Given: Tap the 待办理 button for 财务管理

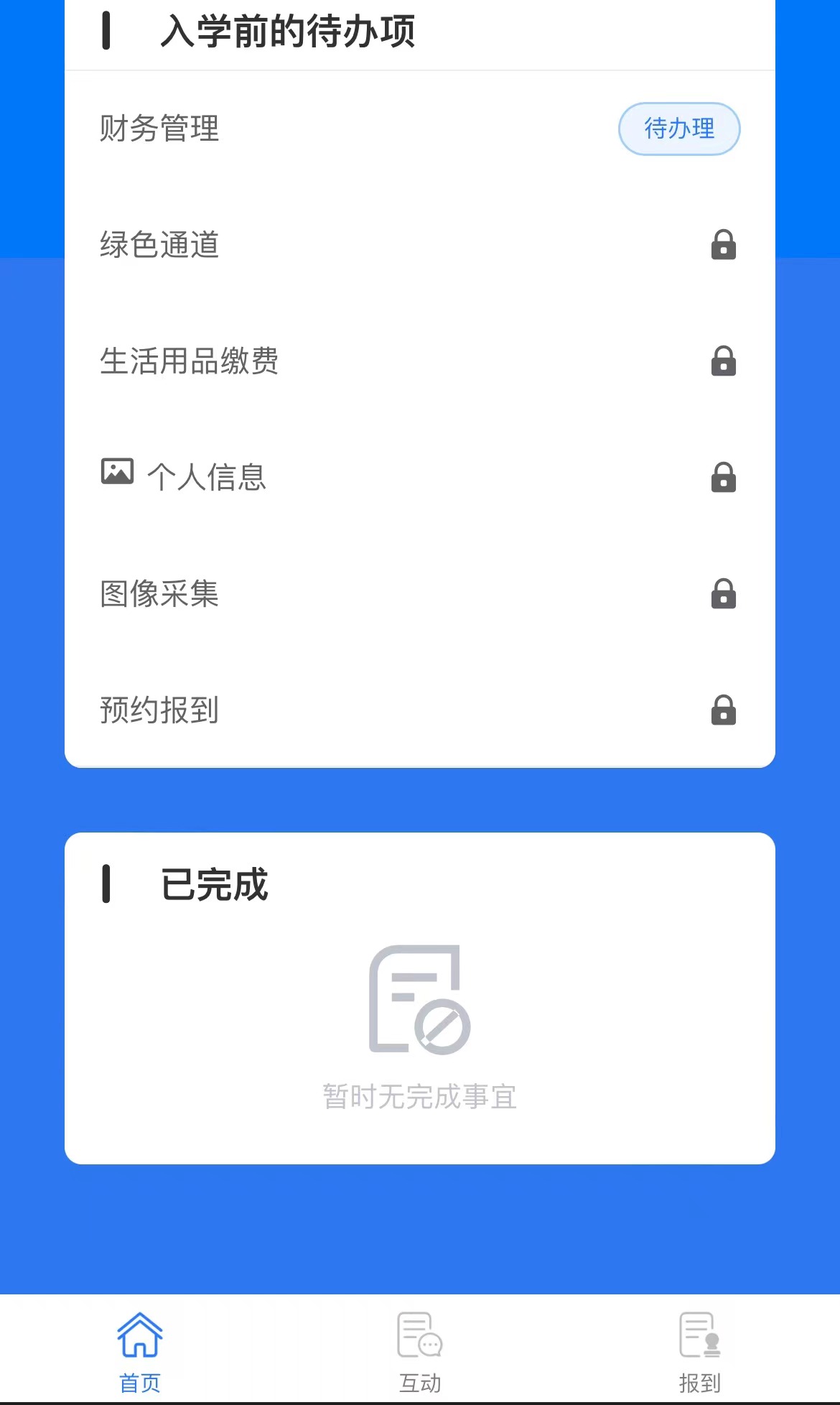Looking at the screenshot, I should click(679, 129).
